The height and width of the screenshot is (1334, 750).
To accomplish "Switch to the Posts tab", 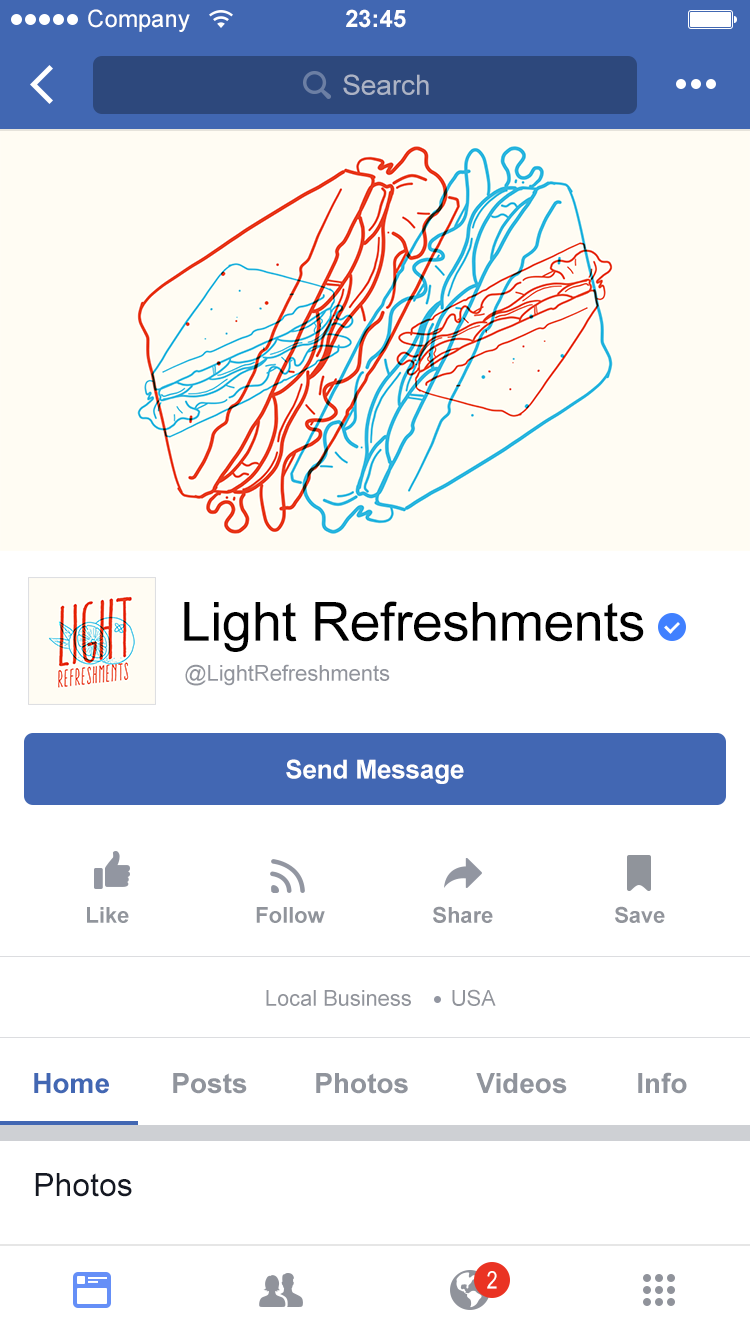I will [x=209, y=1084].
